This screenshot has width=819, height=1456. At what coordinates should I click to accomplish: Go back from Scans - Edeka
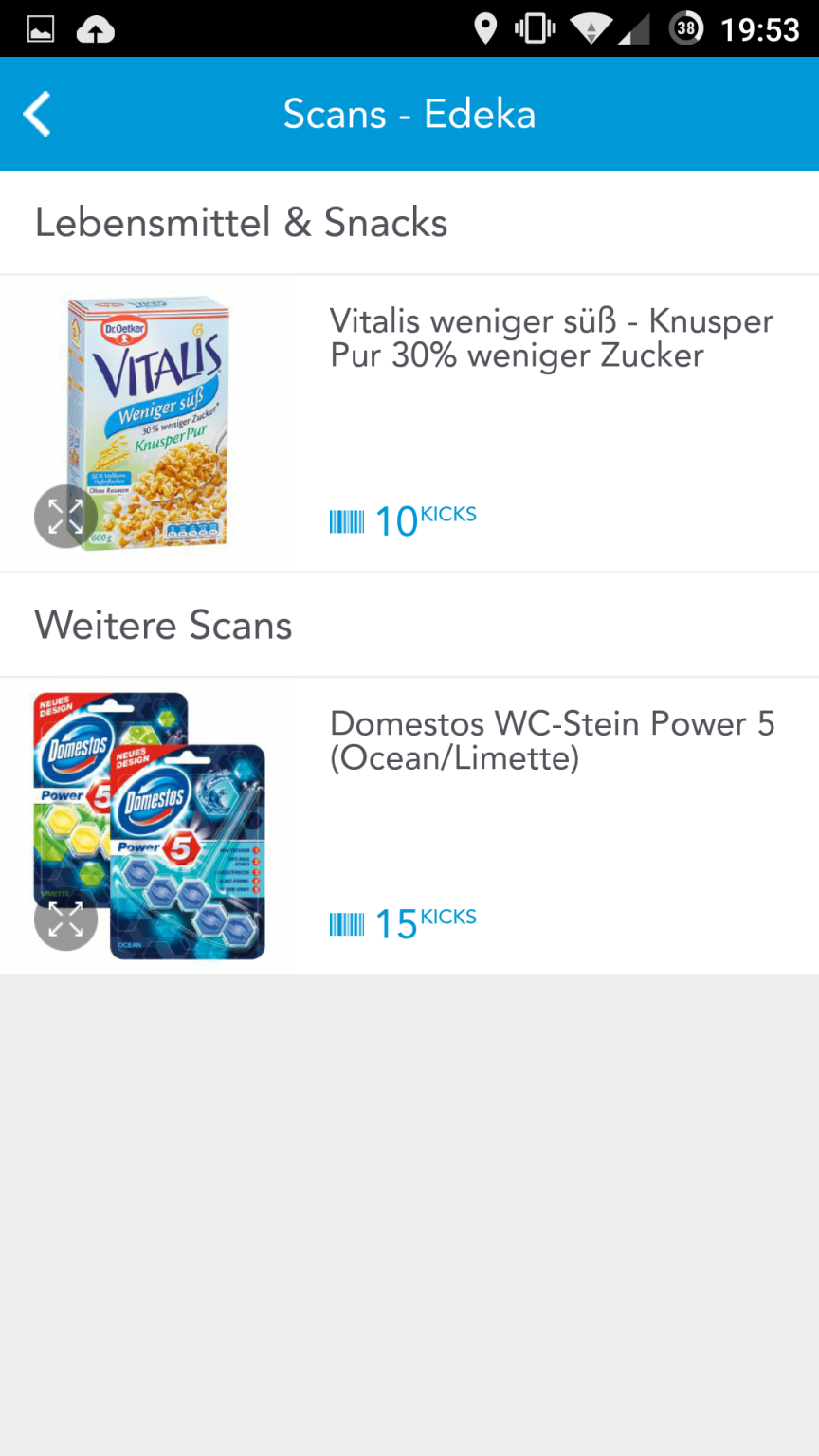pos(37,115)
